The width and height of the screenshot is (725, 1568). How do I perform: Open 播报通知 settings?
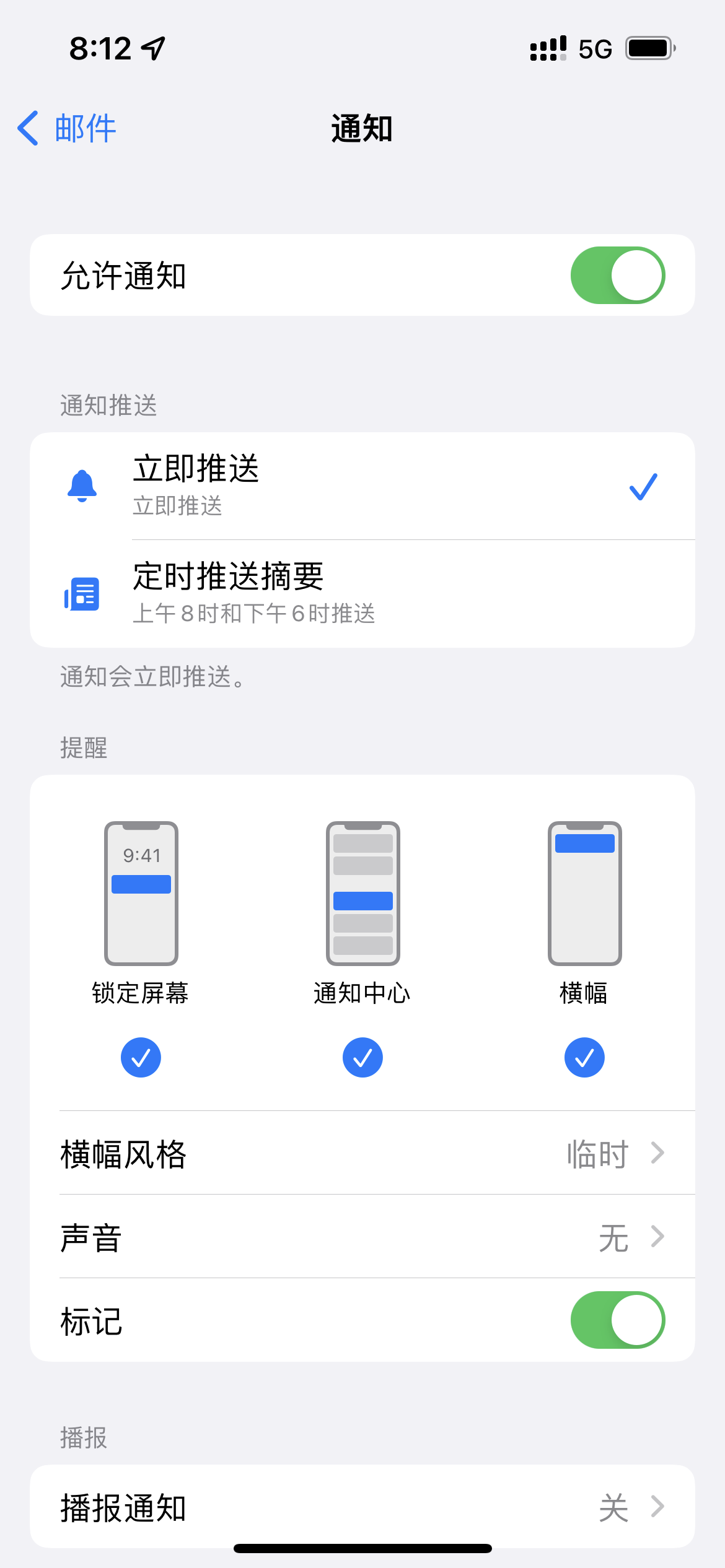(362, 1507)
